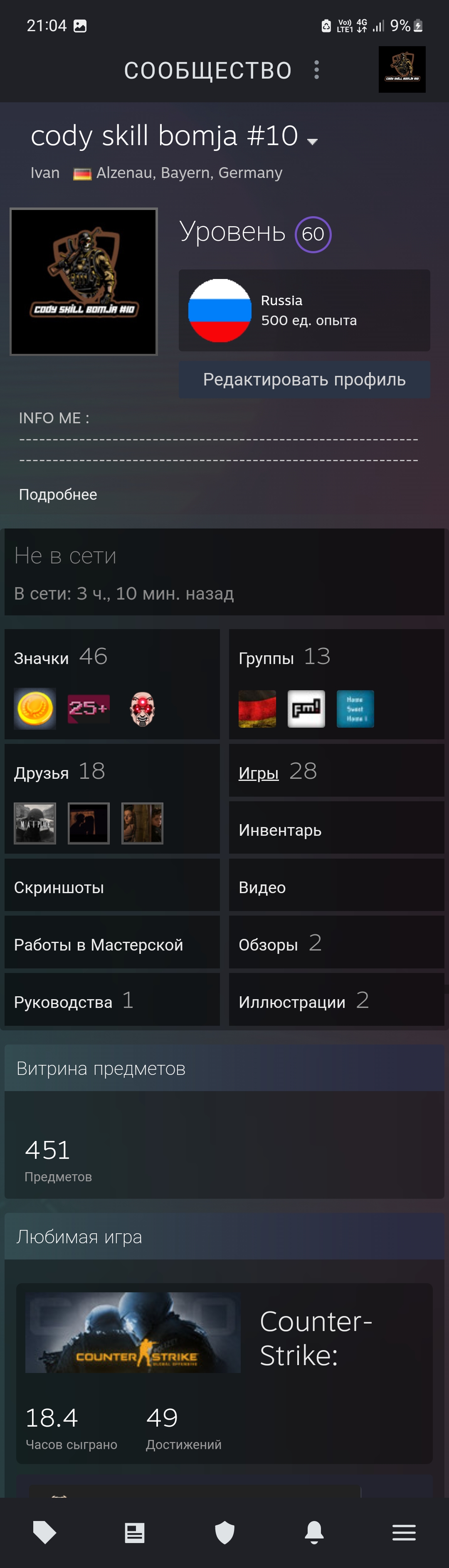Image resolution: width=449 pixels, height=1568 pixels.
Task: Open Видео section
Action: click(x=262, y=887)
